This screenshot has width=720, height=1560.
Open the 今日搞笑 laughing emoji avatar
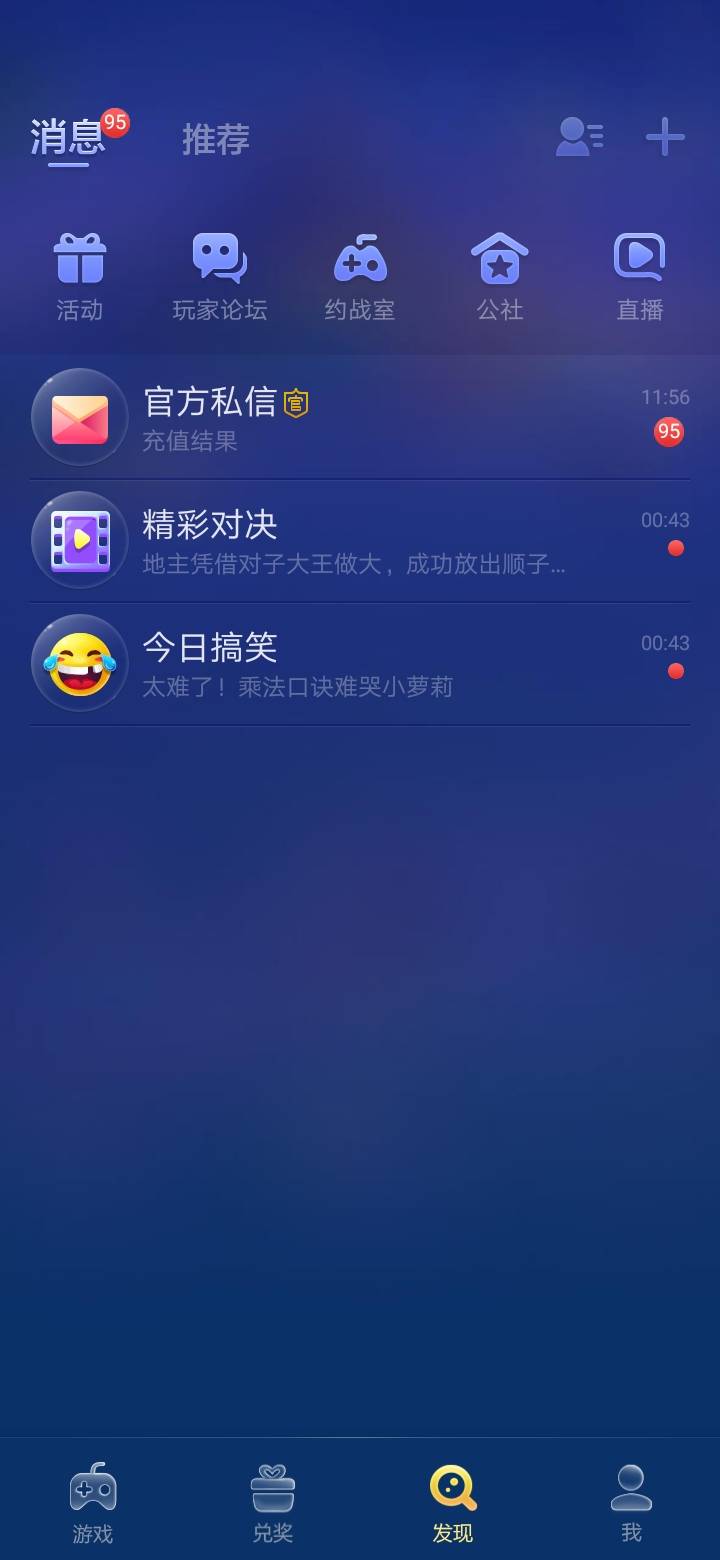[x=80, y=663]
